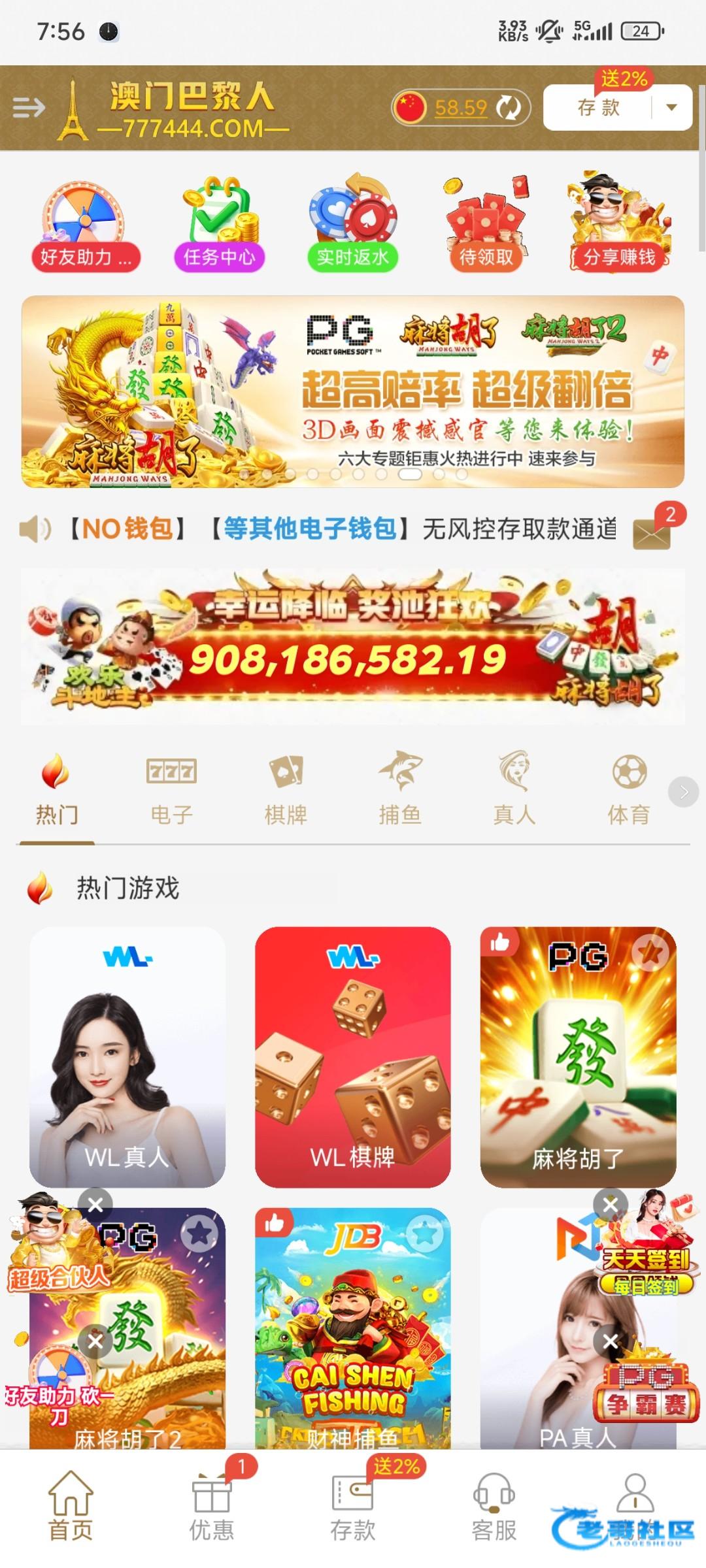Dismiss the 超级合伙人 floating promo
Viewport: 706px width, 1568px height.
tap(95, 1204)
